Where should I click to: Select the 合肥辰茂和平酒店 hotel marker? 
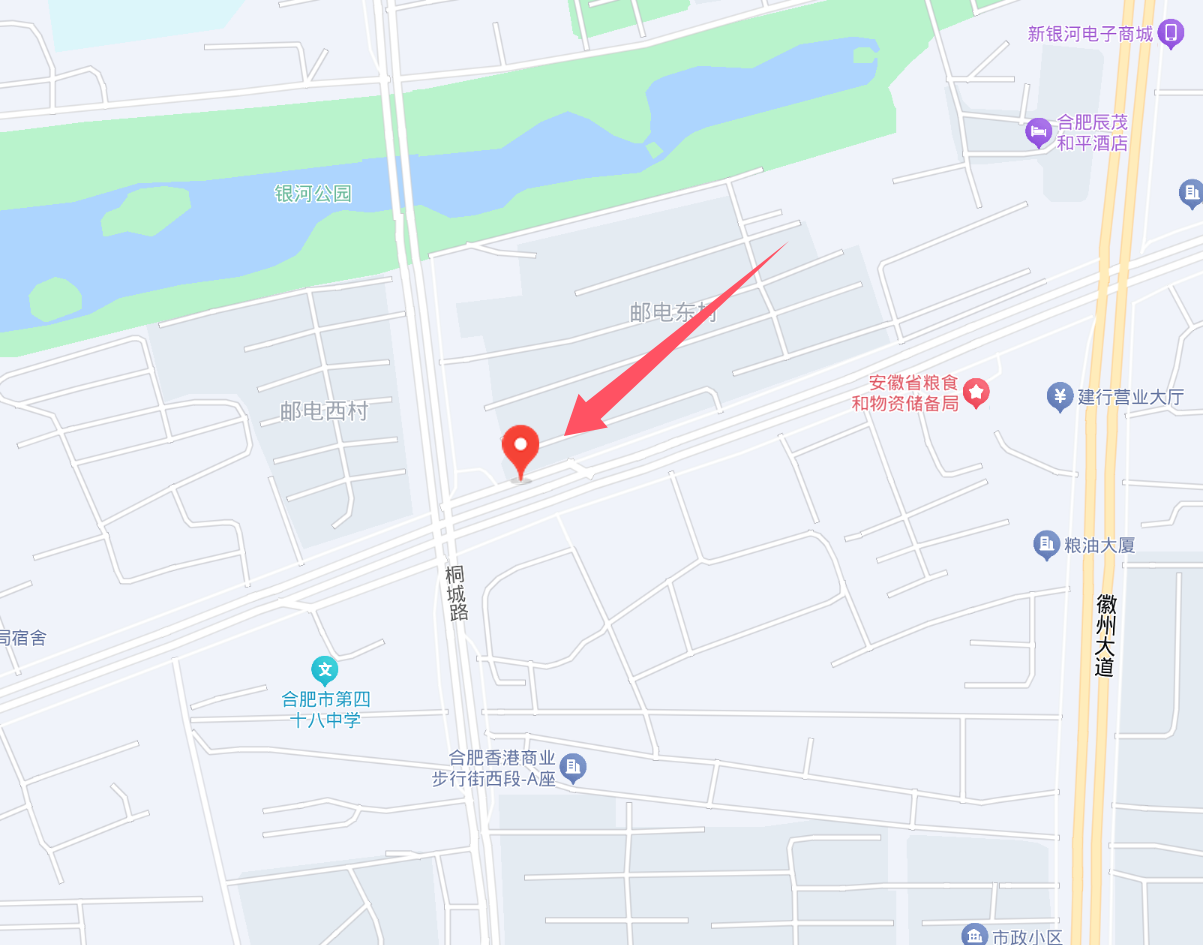click(x=1038, y=131)
